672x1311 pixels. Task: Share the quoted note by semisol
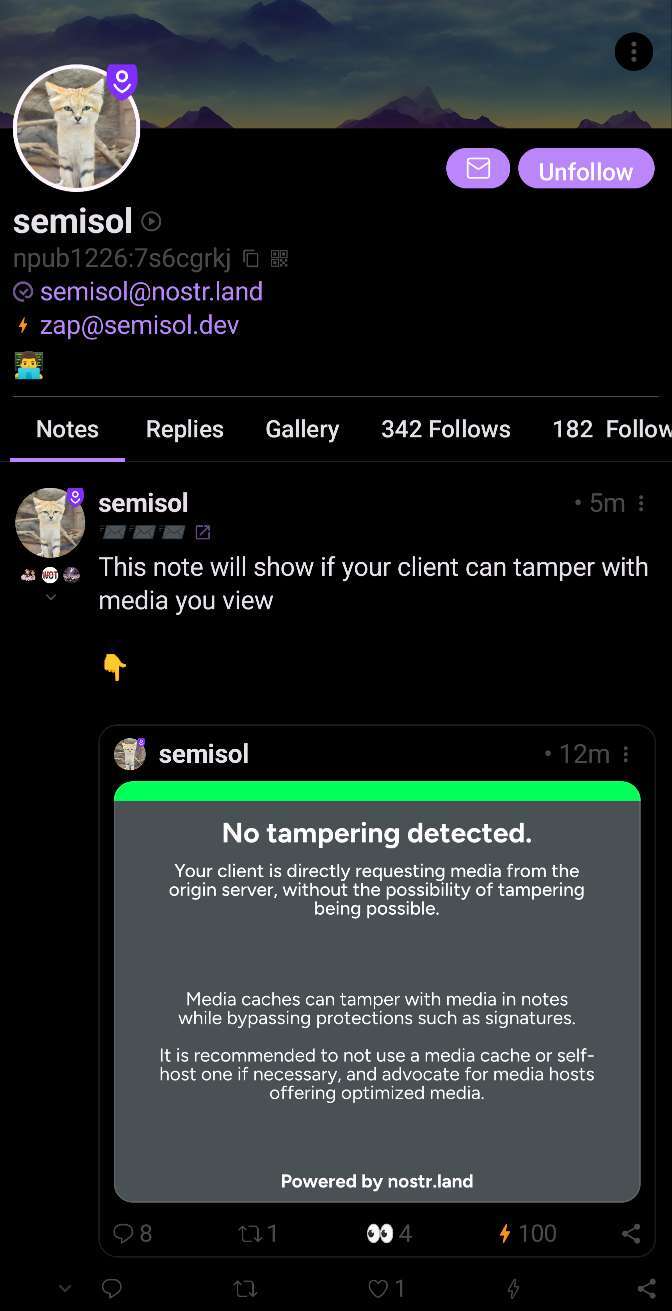point(631,1234)
